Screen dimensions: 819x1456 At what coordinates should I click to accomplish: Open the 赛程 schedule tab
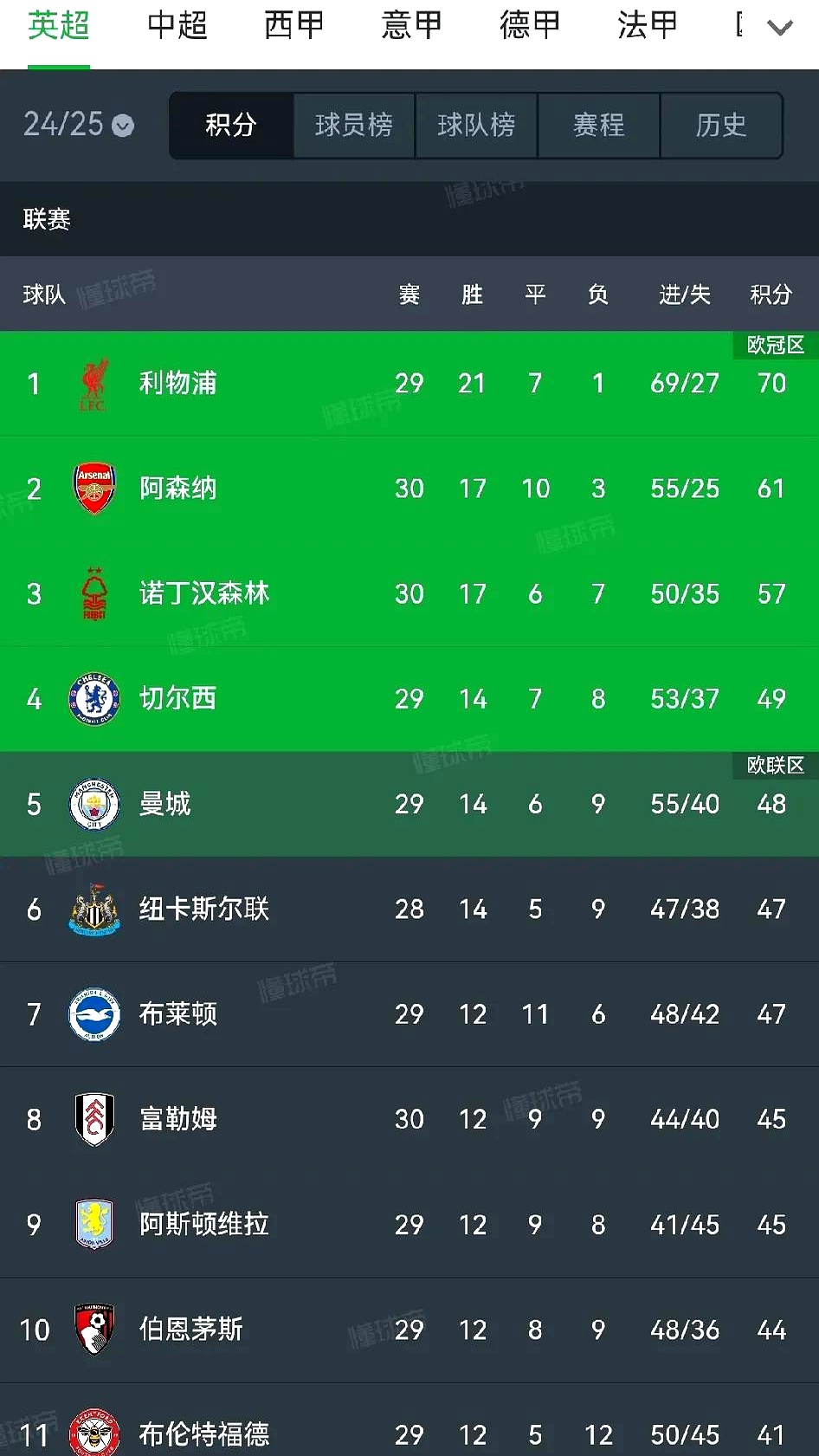[599, 126]
